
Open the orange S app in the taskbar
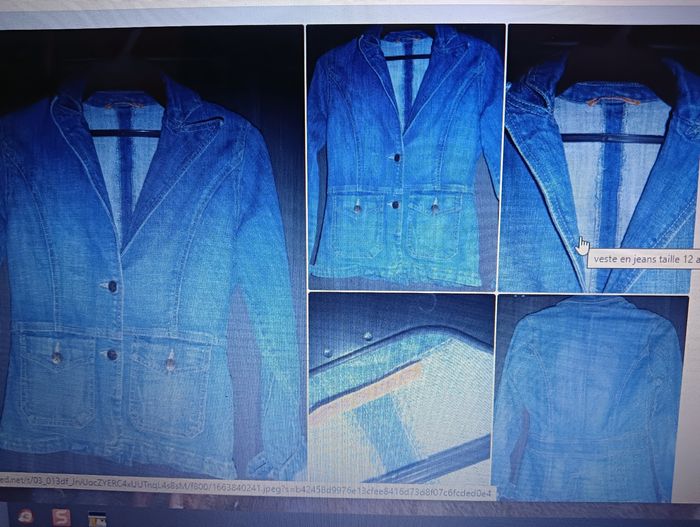click(59, 516)
